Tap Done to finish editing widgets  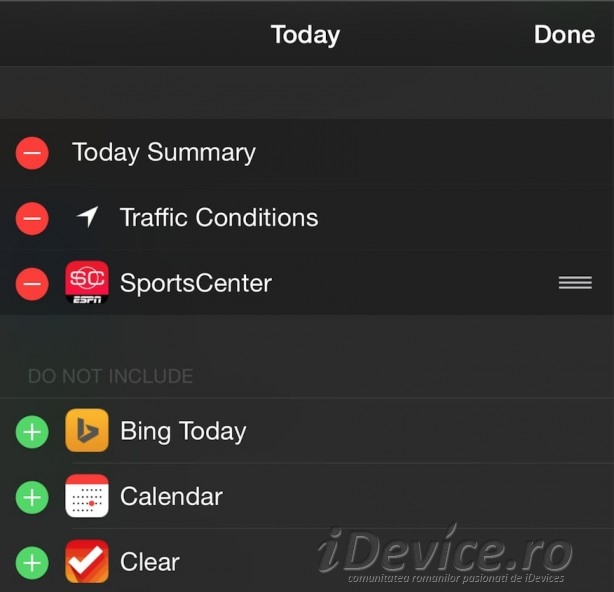point(564,34)
